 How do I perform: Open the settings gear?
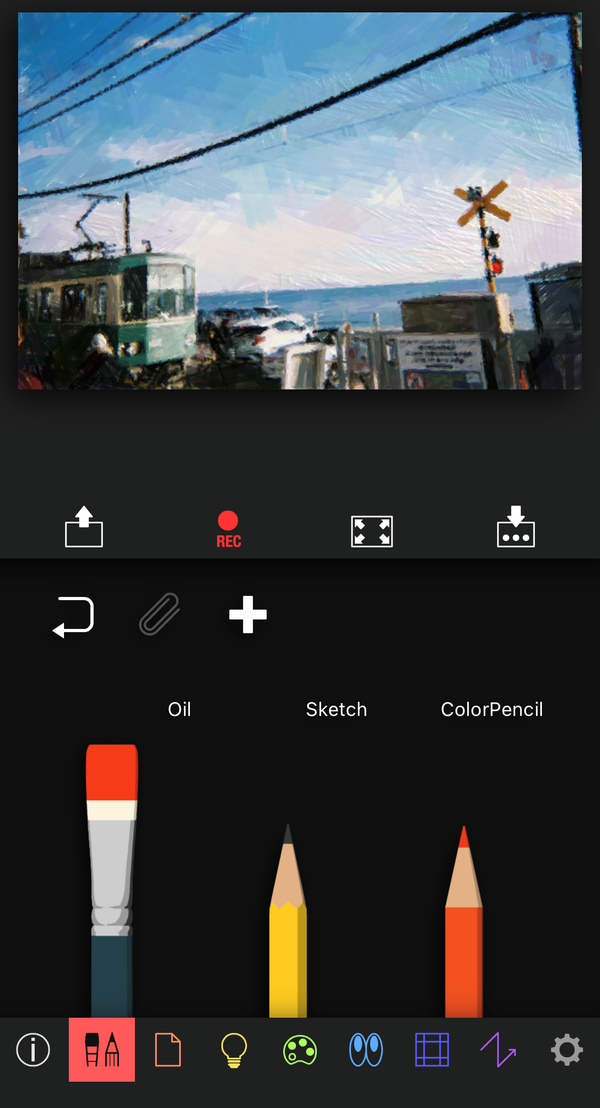tap(567, 1050)
